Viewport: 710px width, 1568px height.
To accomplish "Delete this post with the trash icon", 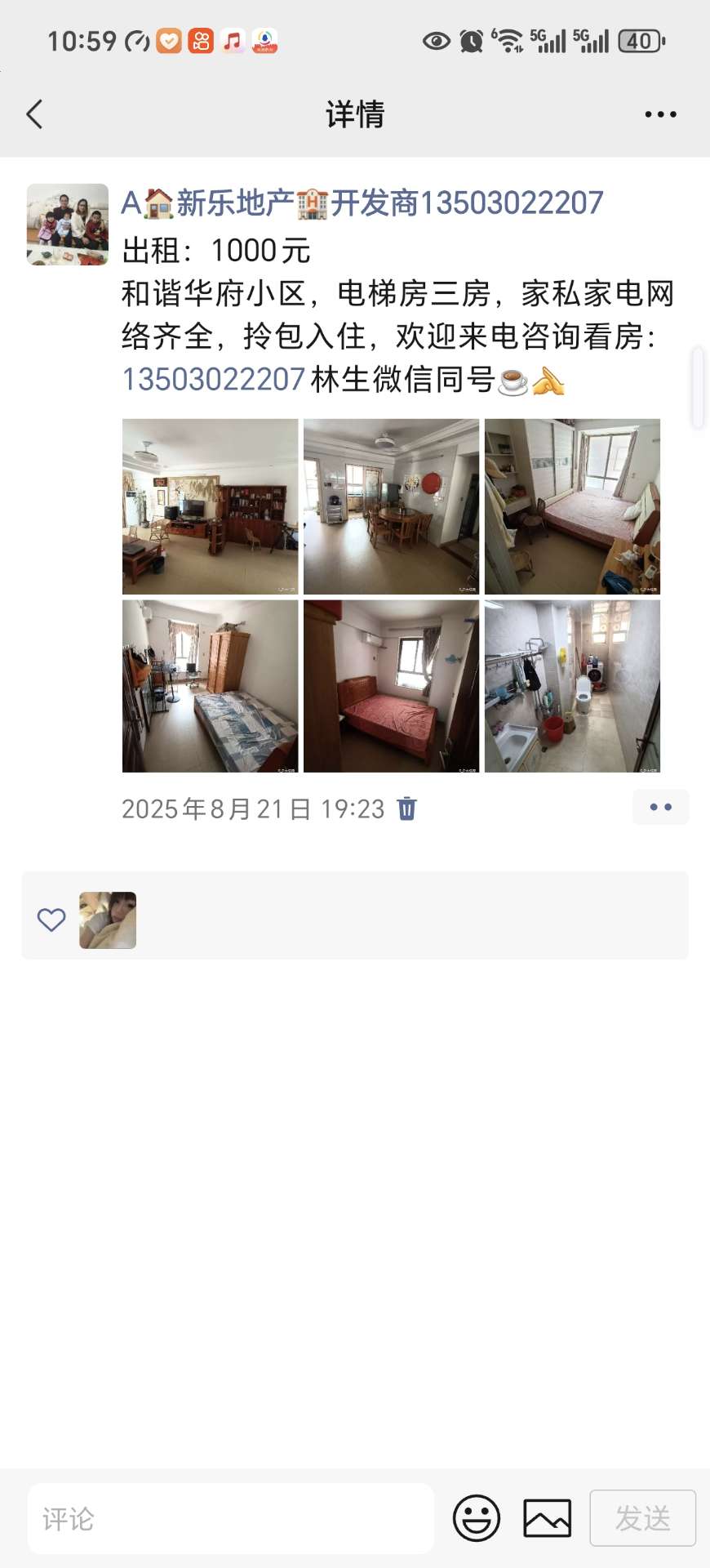I will point(406,808).
